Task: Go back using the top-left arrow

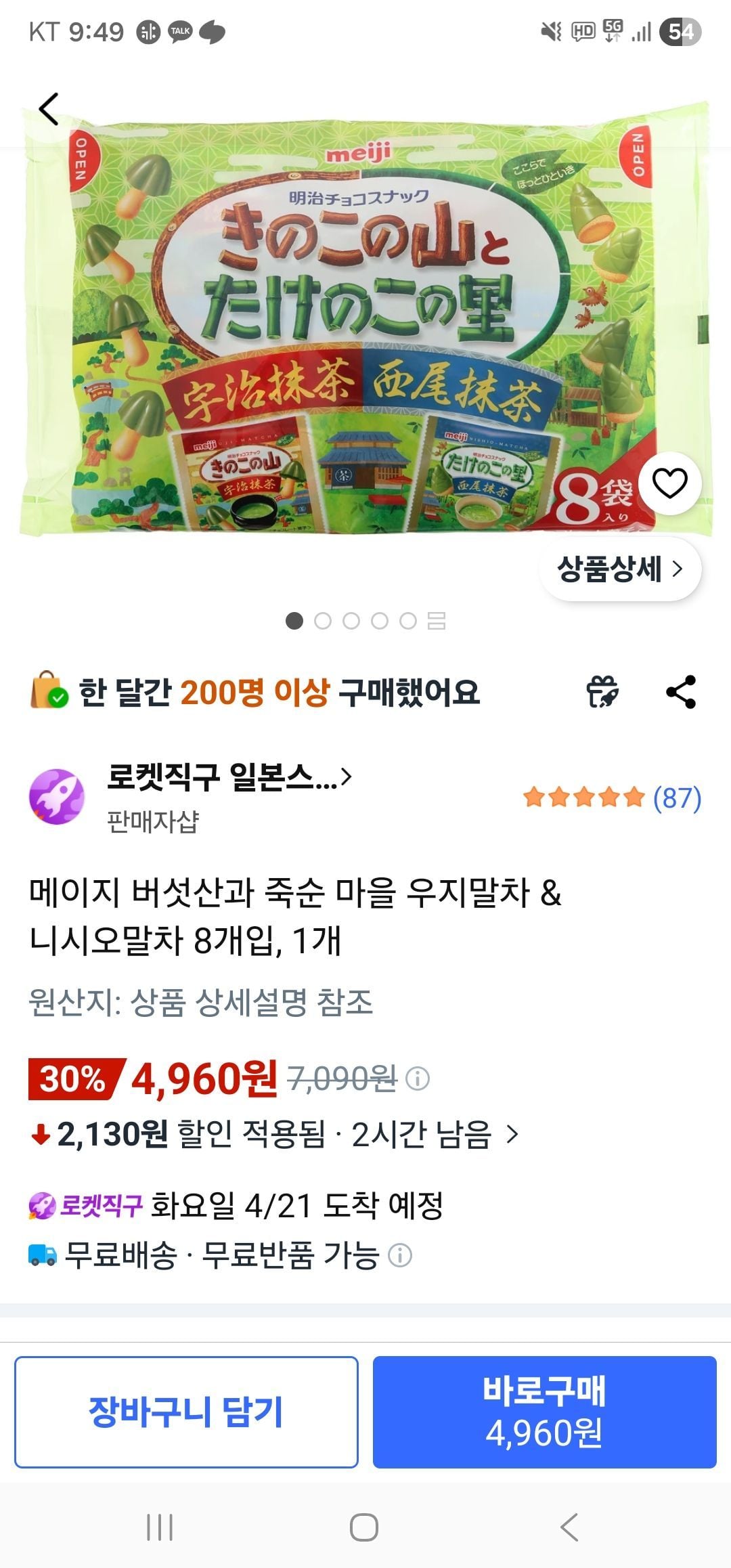Action: (48, 109)
